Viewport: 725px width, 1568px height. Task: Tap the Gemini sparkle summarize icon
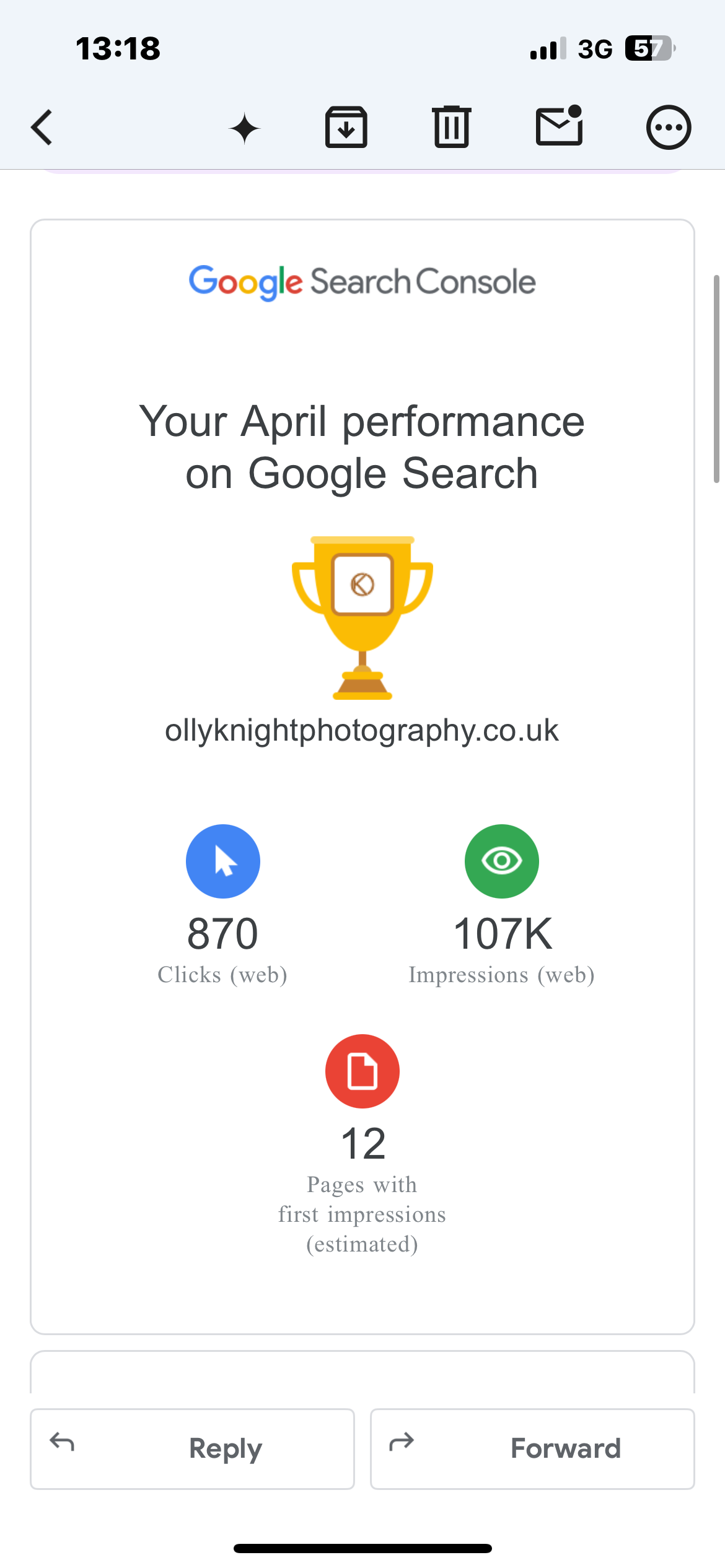coord(245,128)
